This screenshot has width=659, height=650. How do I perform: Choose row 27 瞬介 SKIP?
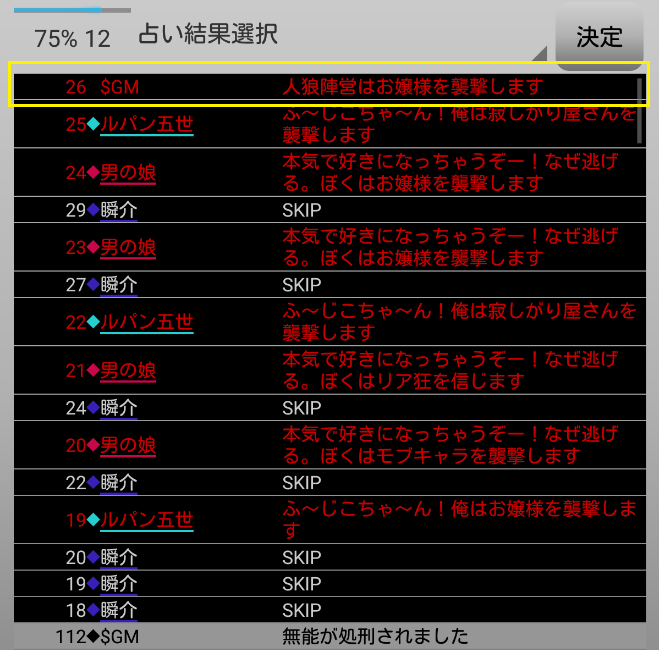click(328, 285)
